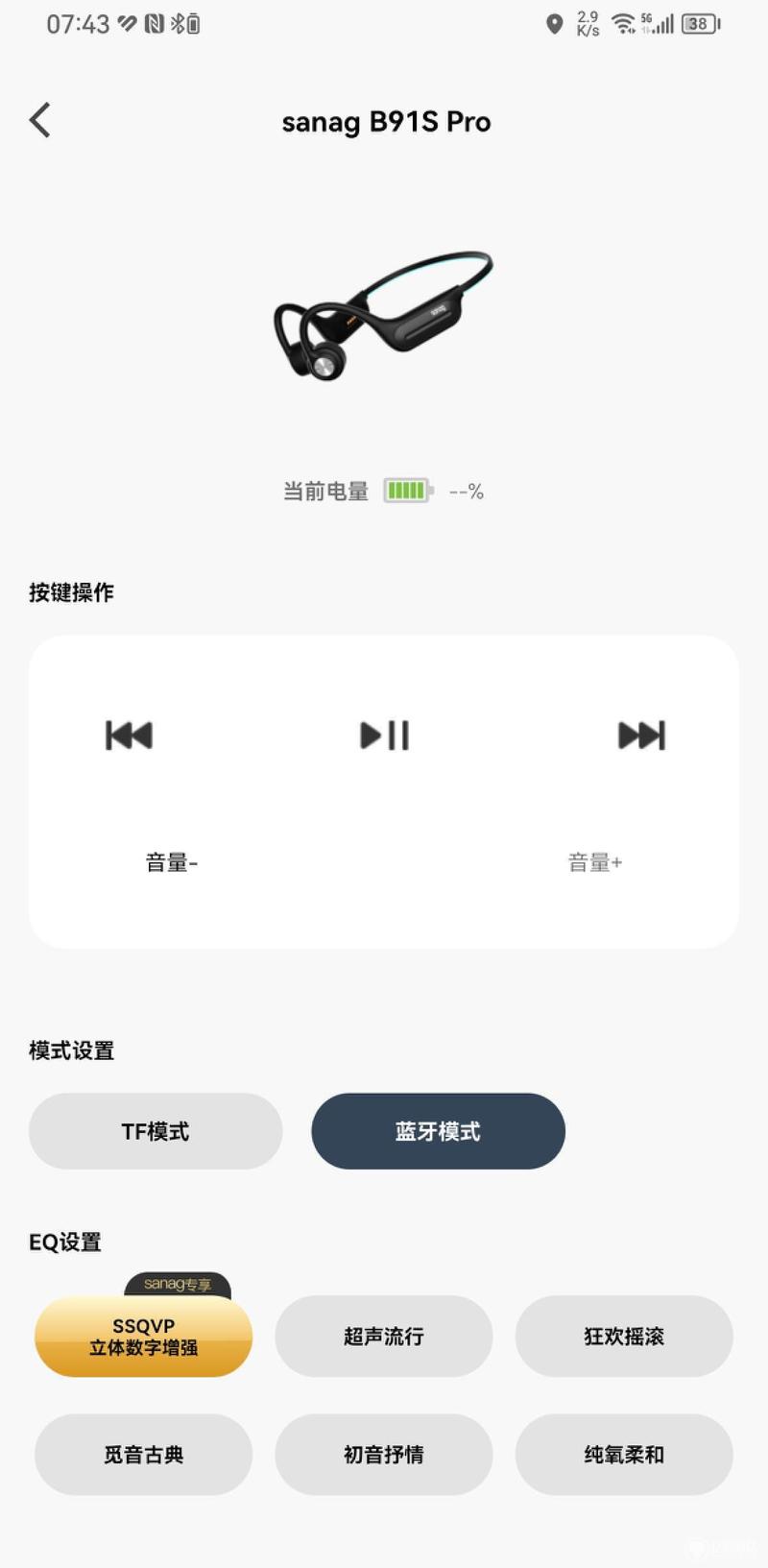Switch to TF模式
Screen dimensions: 768x1568
point(156,1131)
